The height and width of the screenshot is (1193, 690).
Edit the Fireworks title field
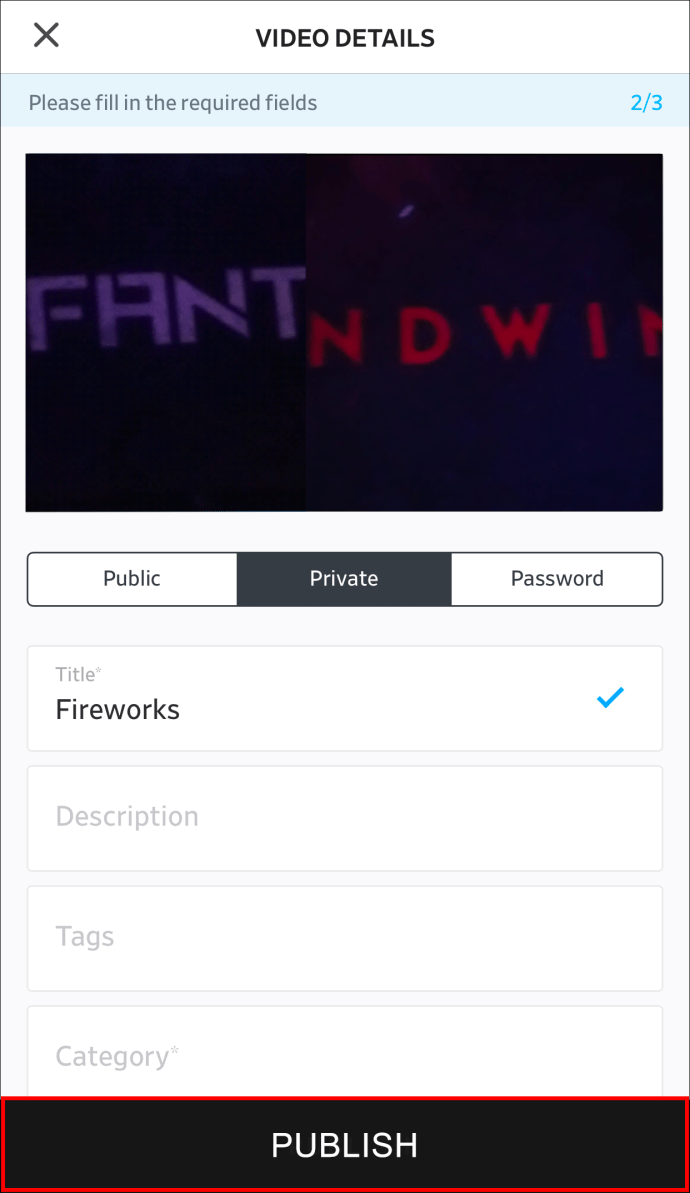click(x=345, y=698)
